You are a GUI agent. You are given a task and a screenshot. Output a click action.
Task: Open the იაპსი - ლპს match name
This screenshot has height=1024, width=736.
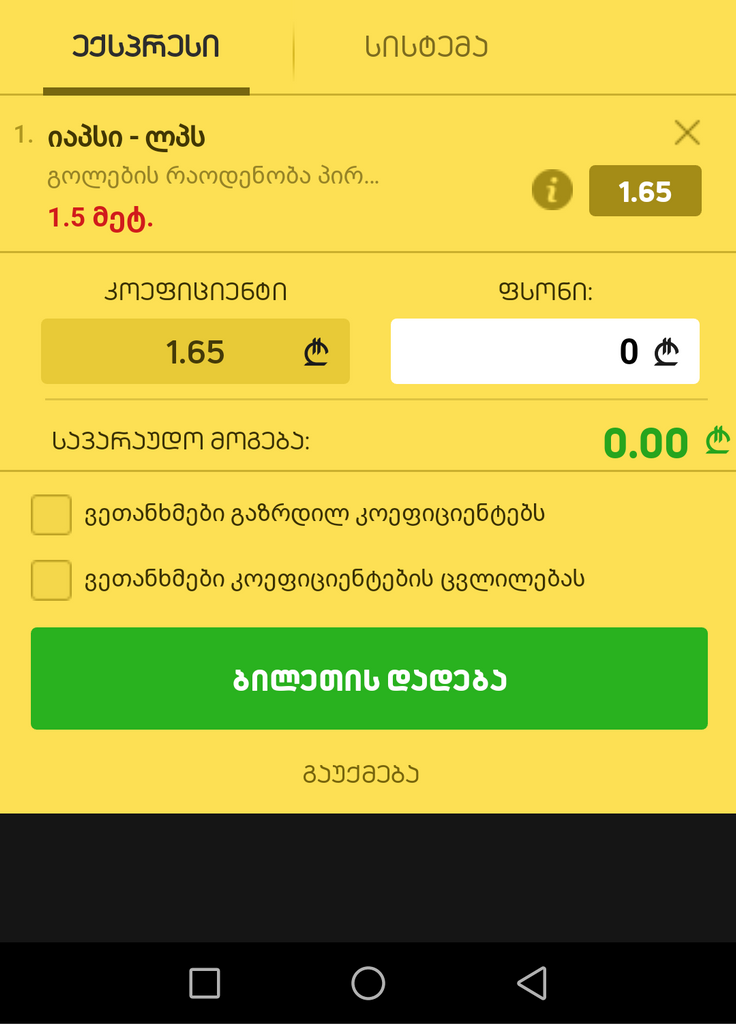tap(124, 136)
